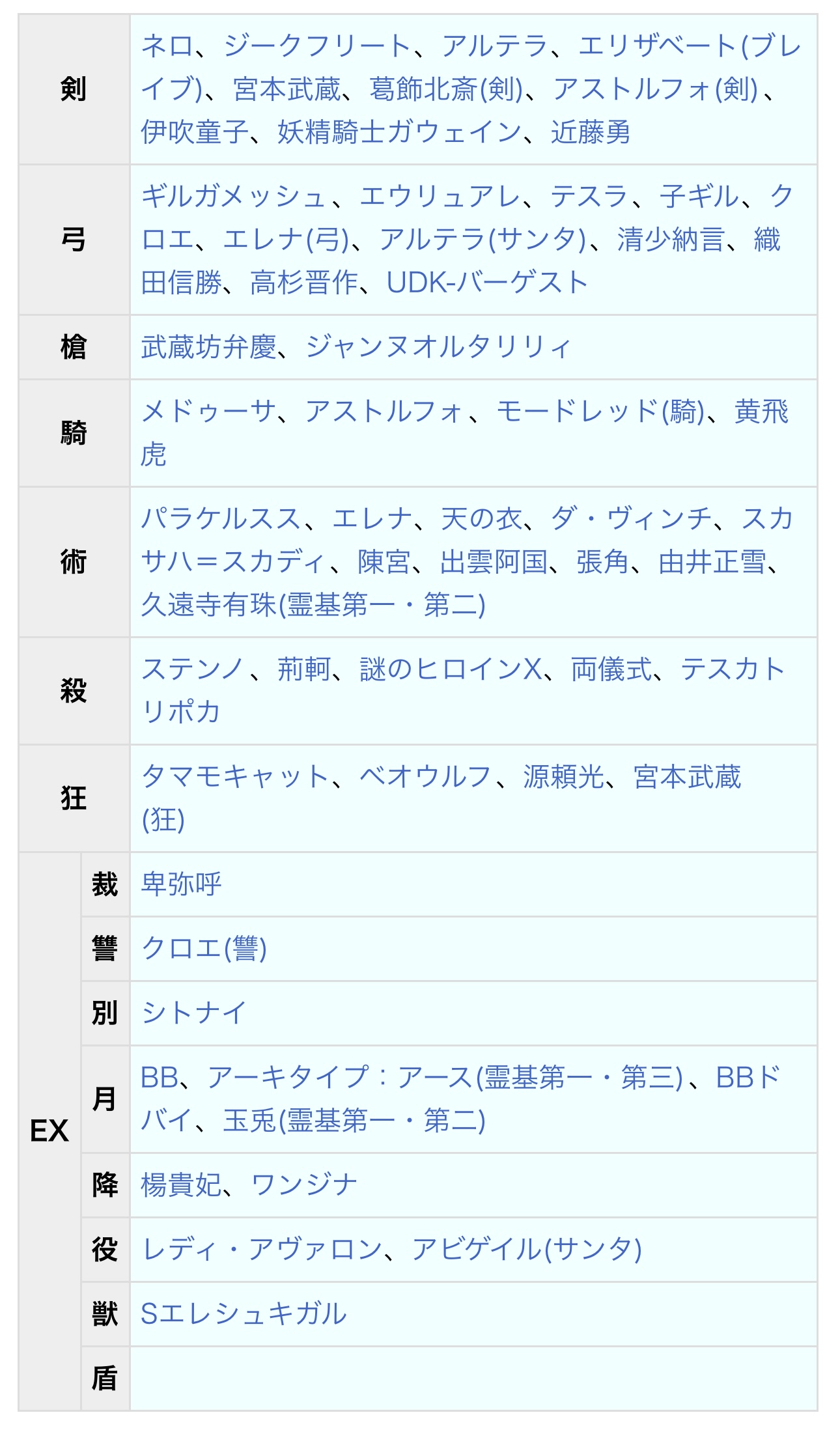The width and height of the screenshot is (840, 1430).
Task: Tap the ギルガメッシュ link
Action: pyautogui.click(x=234, y=197)
